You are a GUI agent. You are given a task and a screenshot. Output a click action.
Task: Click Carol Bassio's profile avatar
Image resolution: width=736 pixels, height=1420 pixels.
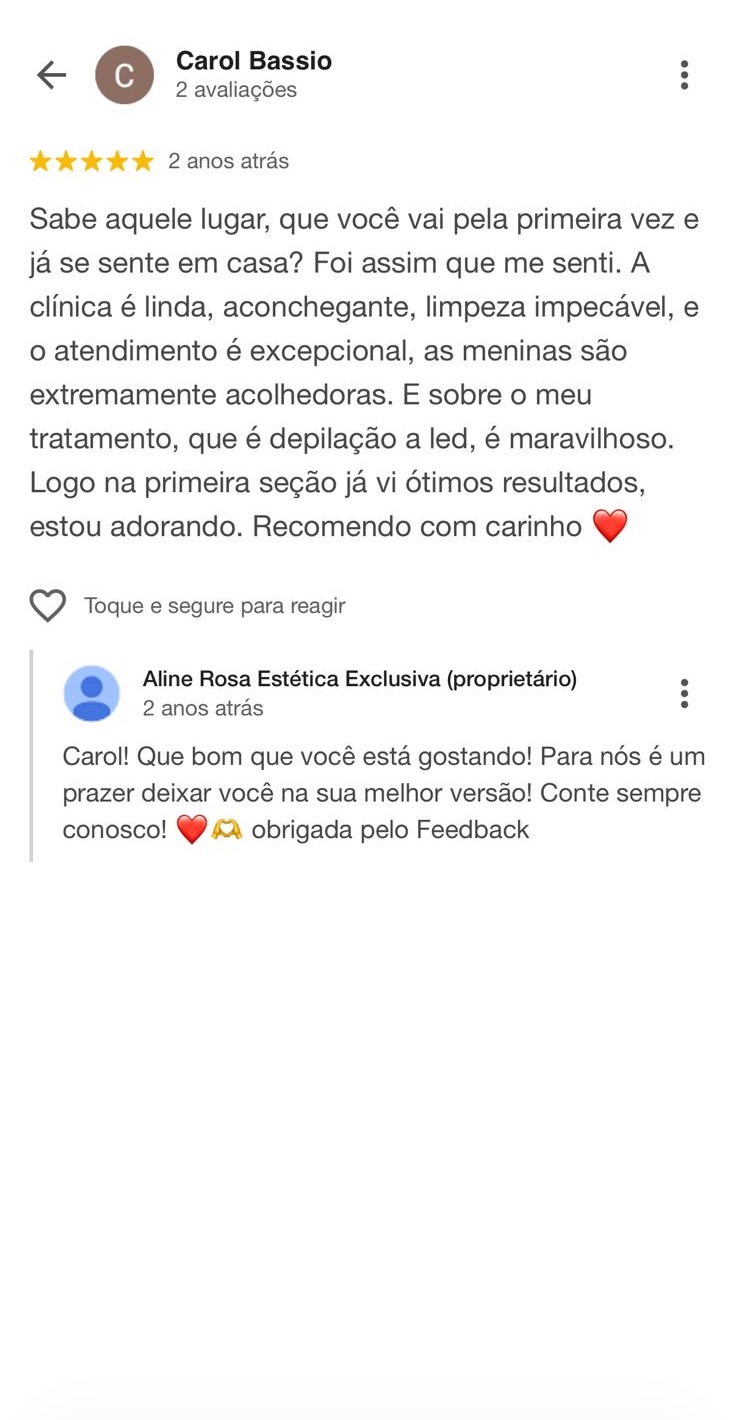[124, 74]
